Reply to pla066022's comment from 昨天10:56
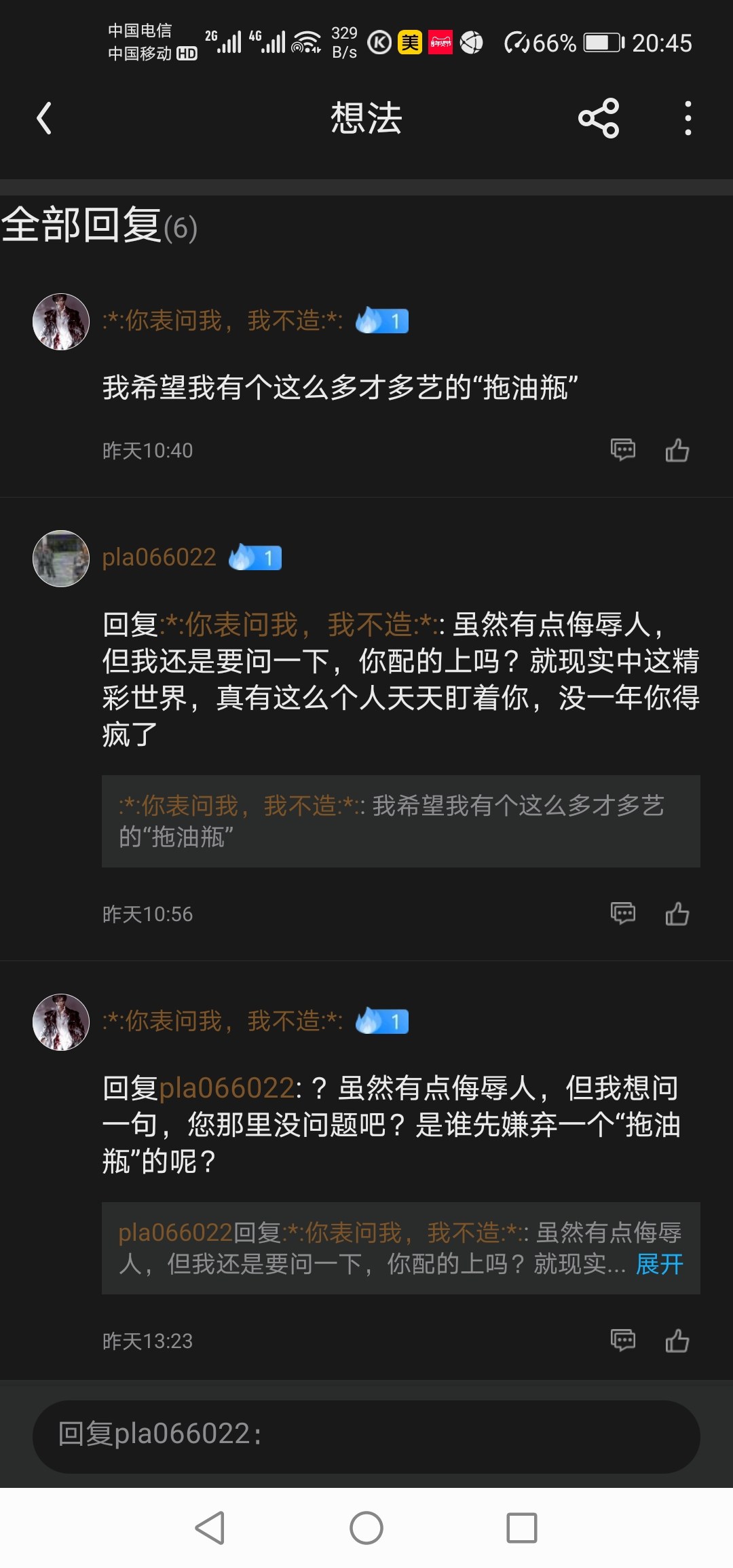This screenshot has height=1568, width=733. click(622, 914)
